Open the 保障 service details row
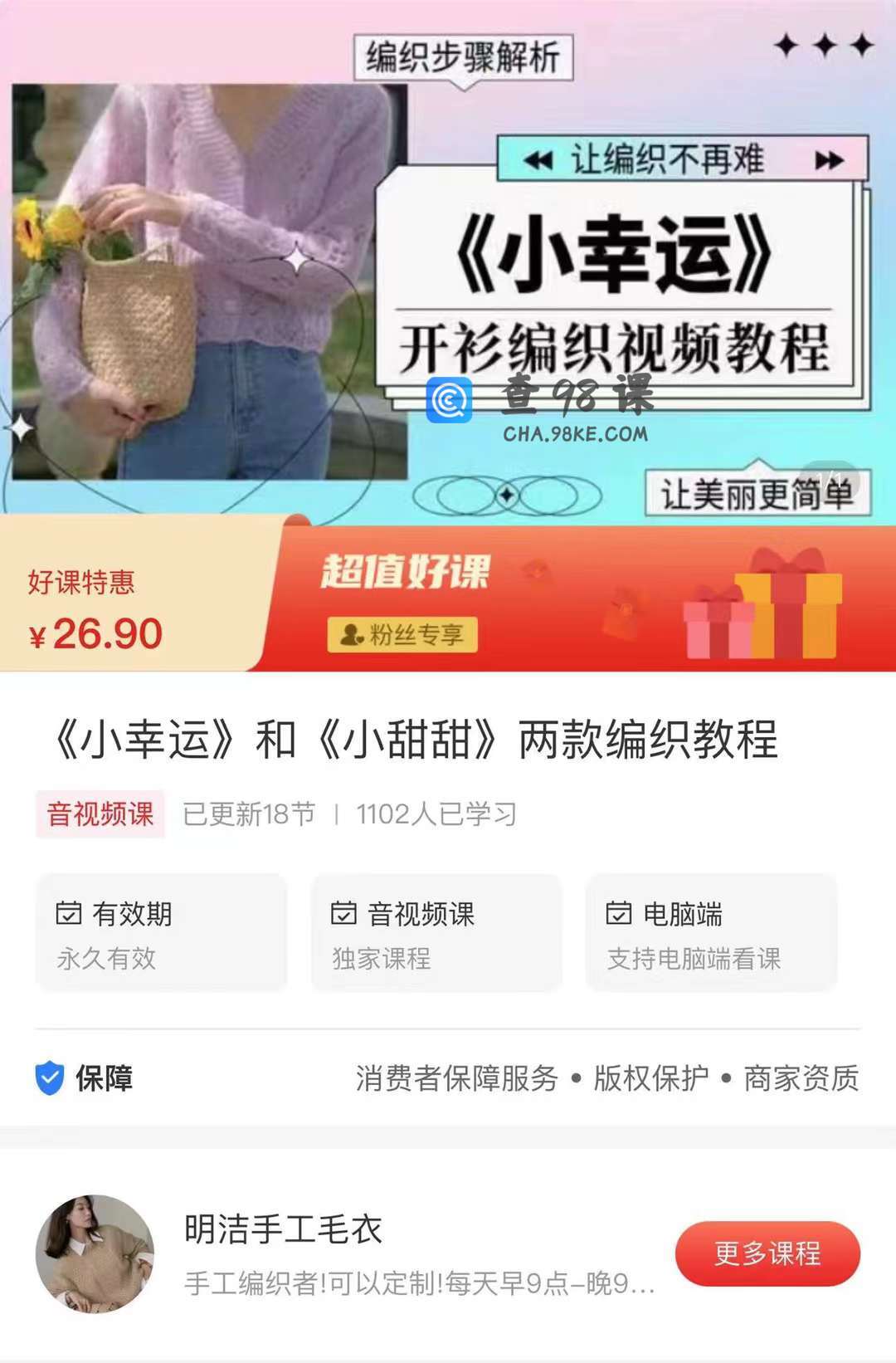 point(448,1078)
